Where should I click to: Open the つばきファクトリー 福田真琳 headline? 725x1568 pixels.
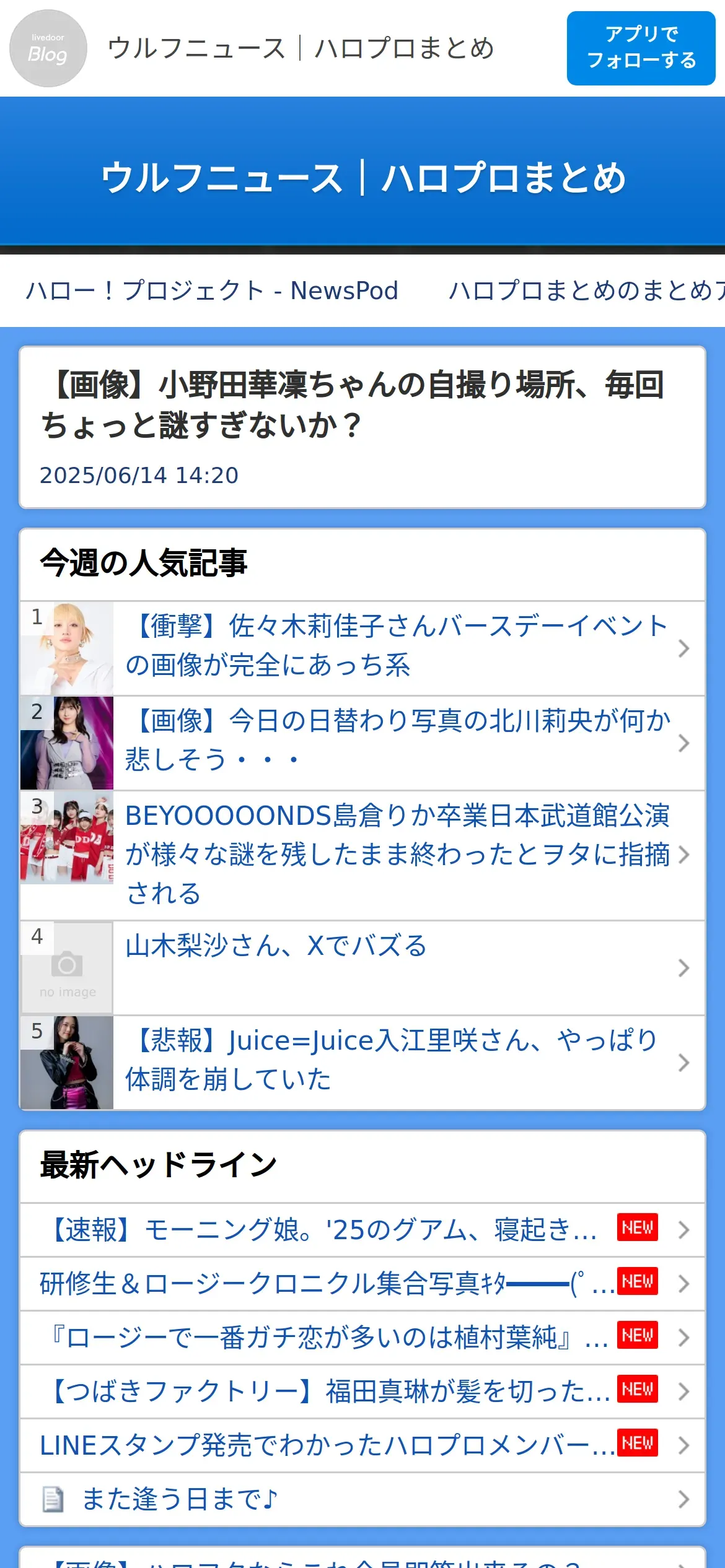coord(322,1392)
